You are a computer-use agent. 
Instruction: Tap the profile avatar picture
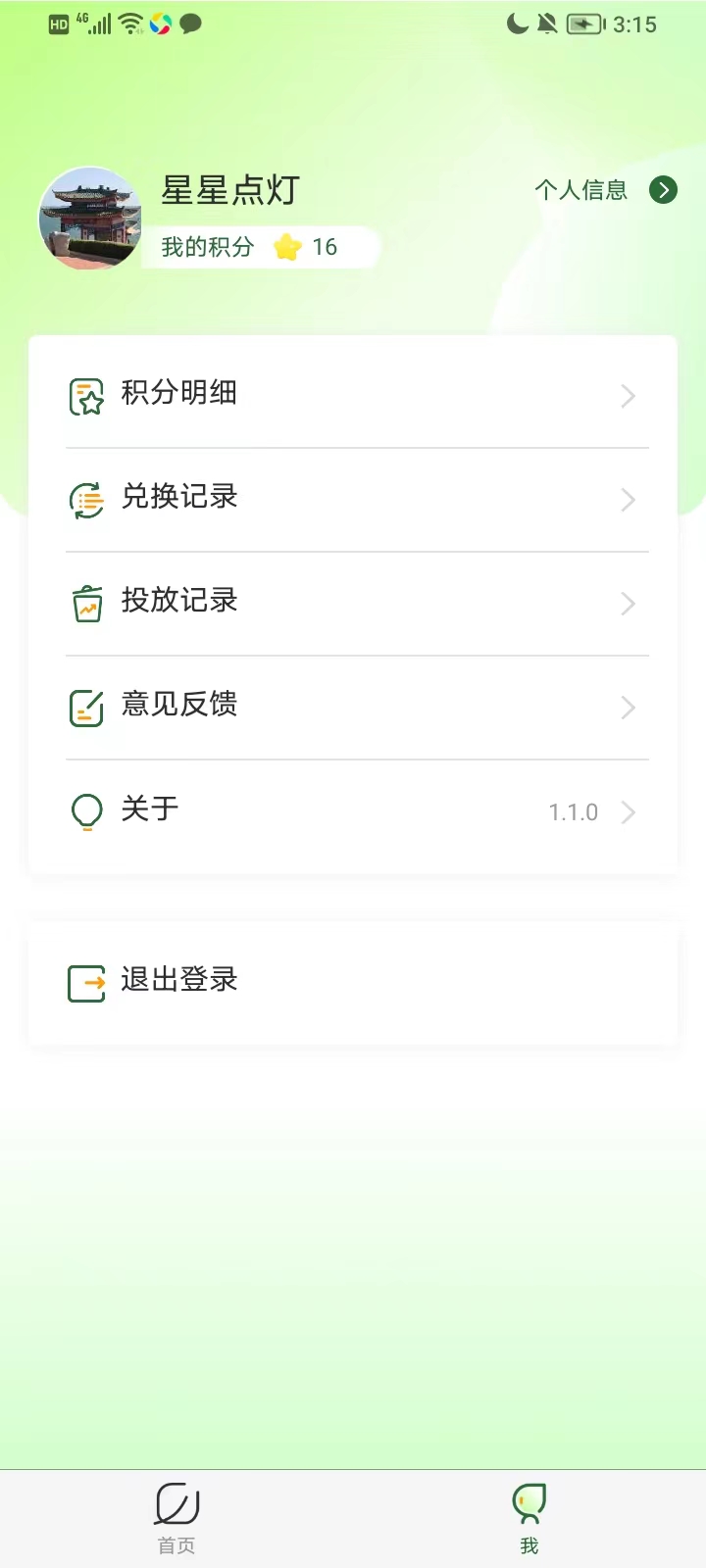click(89, 219)
